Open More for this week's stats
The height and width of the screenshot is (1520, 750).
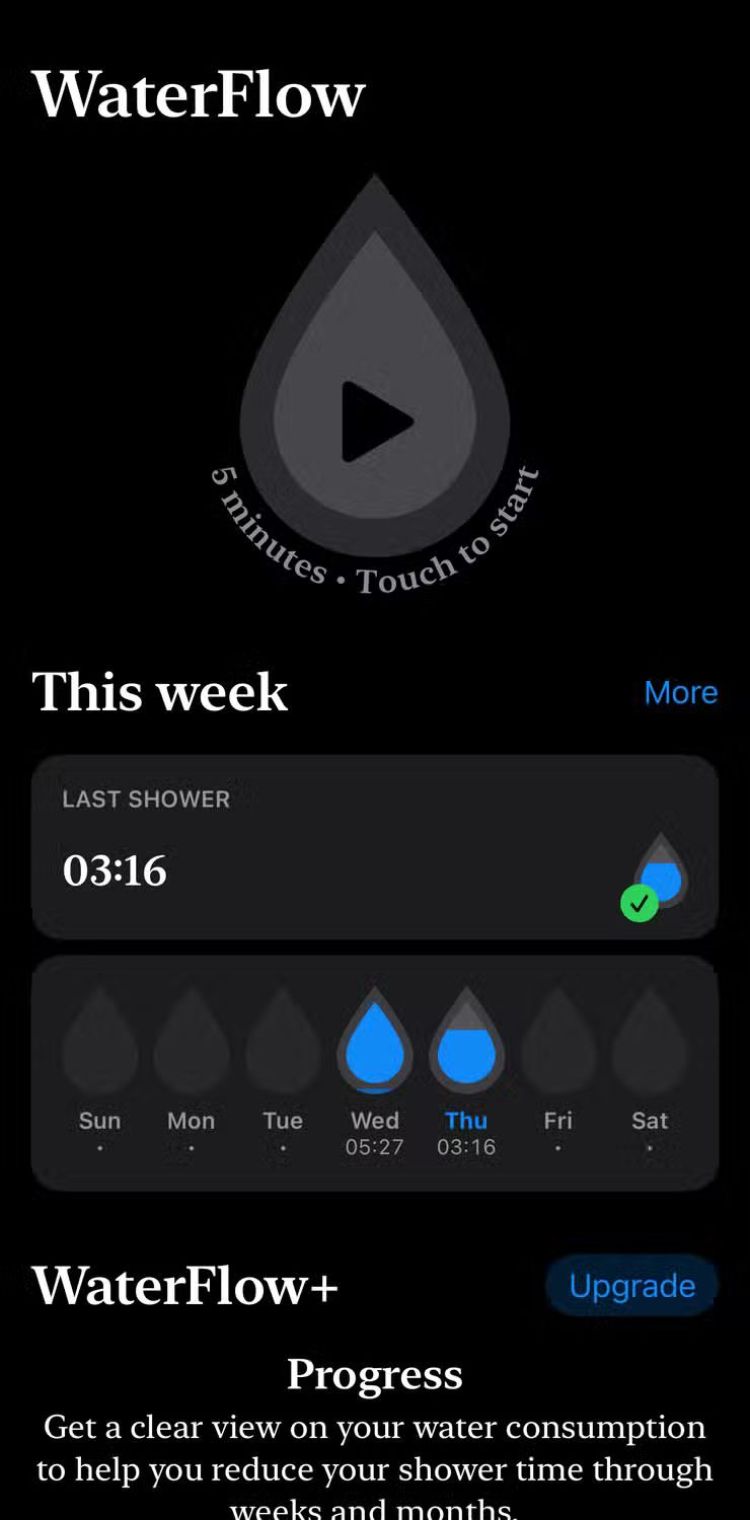click(x=680, y=692)
